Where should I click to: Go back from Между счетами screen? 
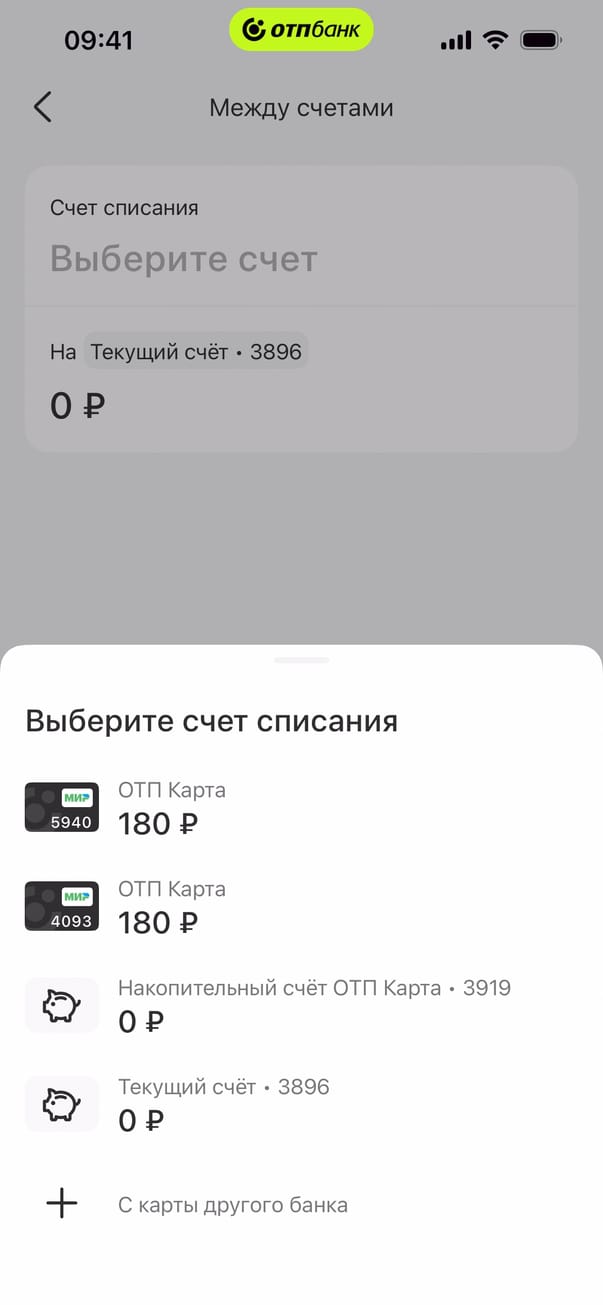pos(42,107)
